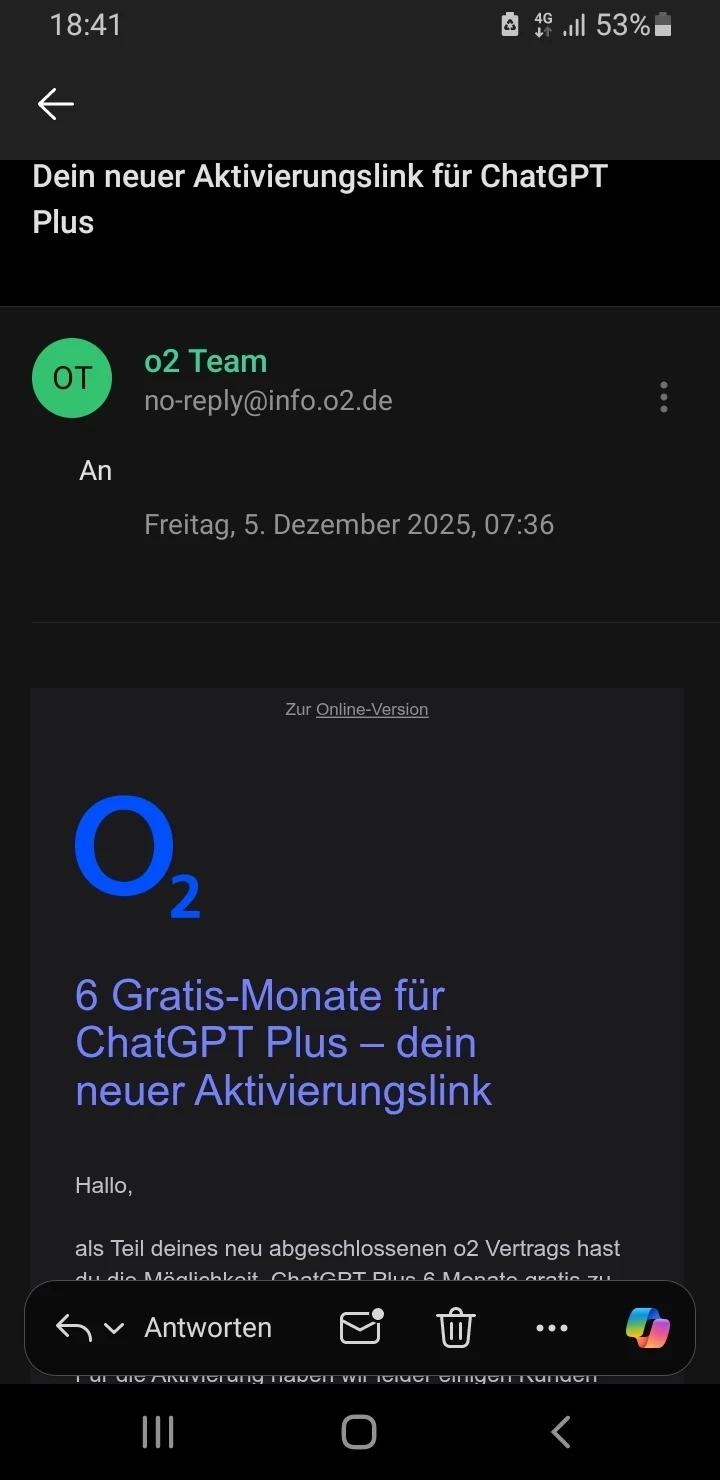Open more actions in bottom toolbar
The width and height of the screenshot is (720, 1480).
[552, 1328]
